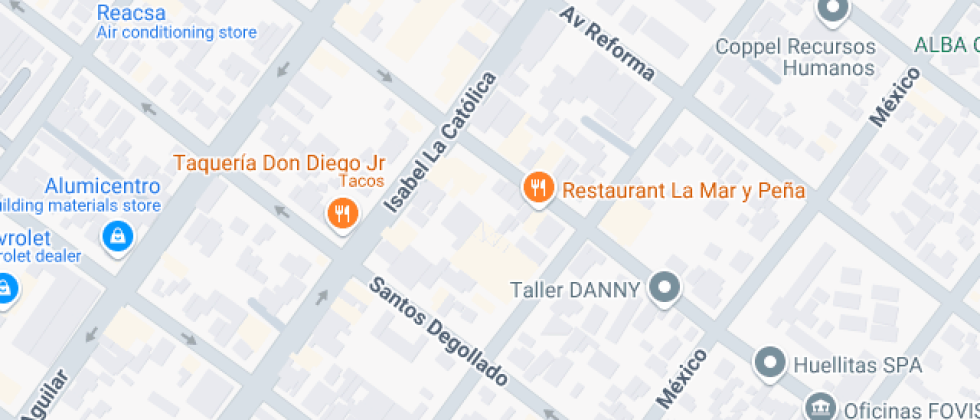This screenshot has height=420, width=980.
Task: Tap the Taller DANNY place marker
Action: pyautogui.click(x=664, y=289)
